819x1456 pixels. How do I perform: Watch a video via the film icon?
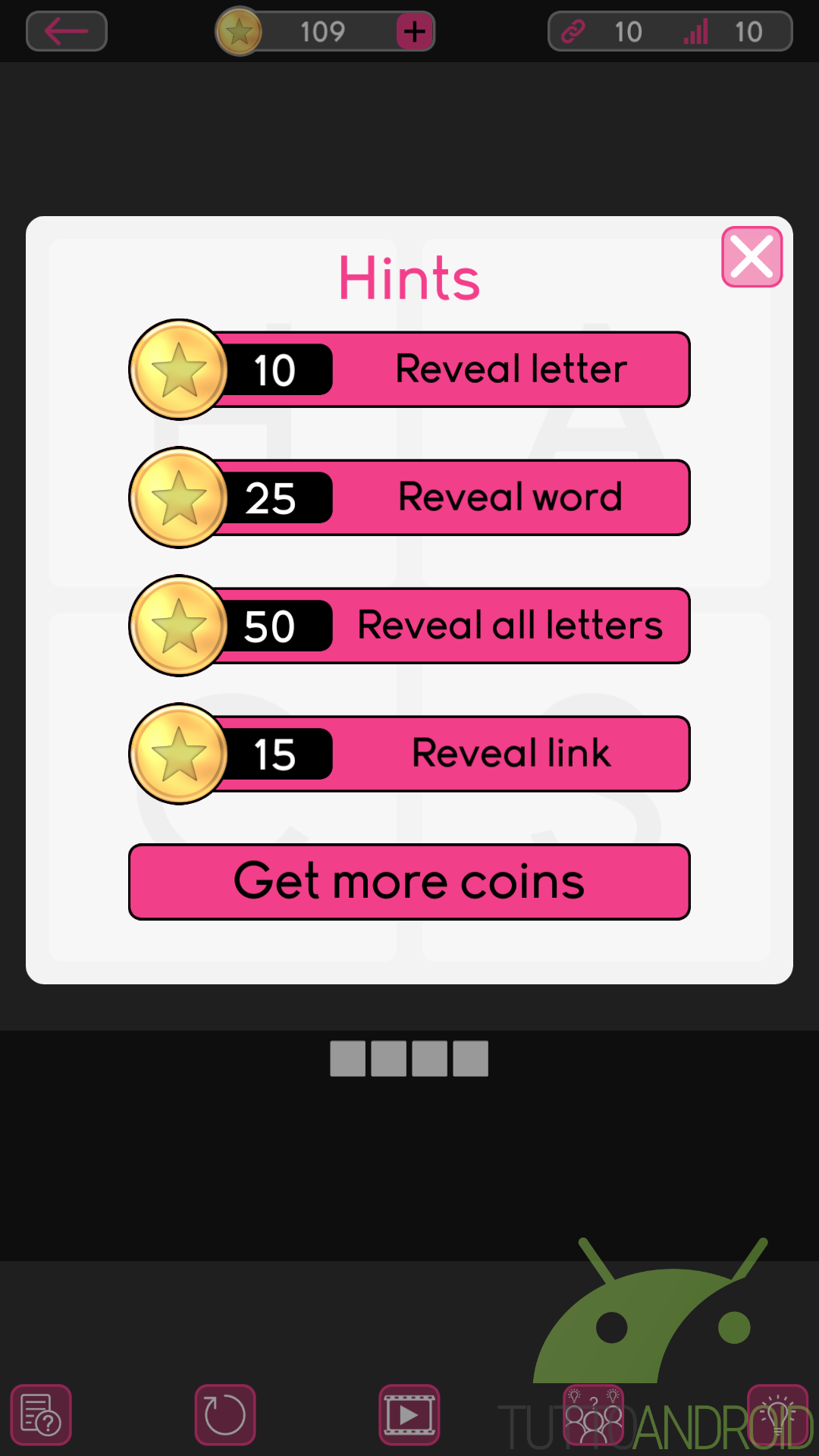point(409,1415)
